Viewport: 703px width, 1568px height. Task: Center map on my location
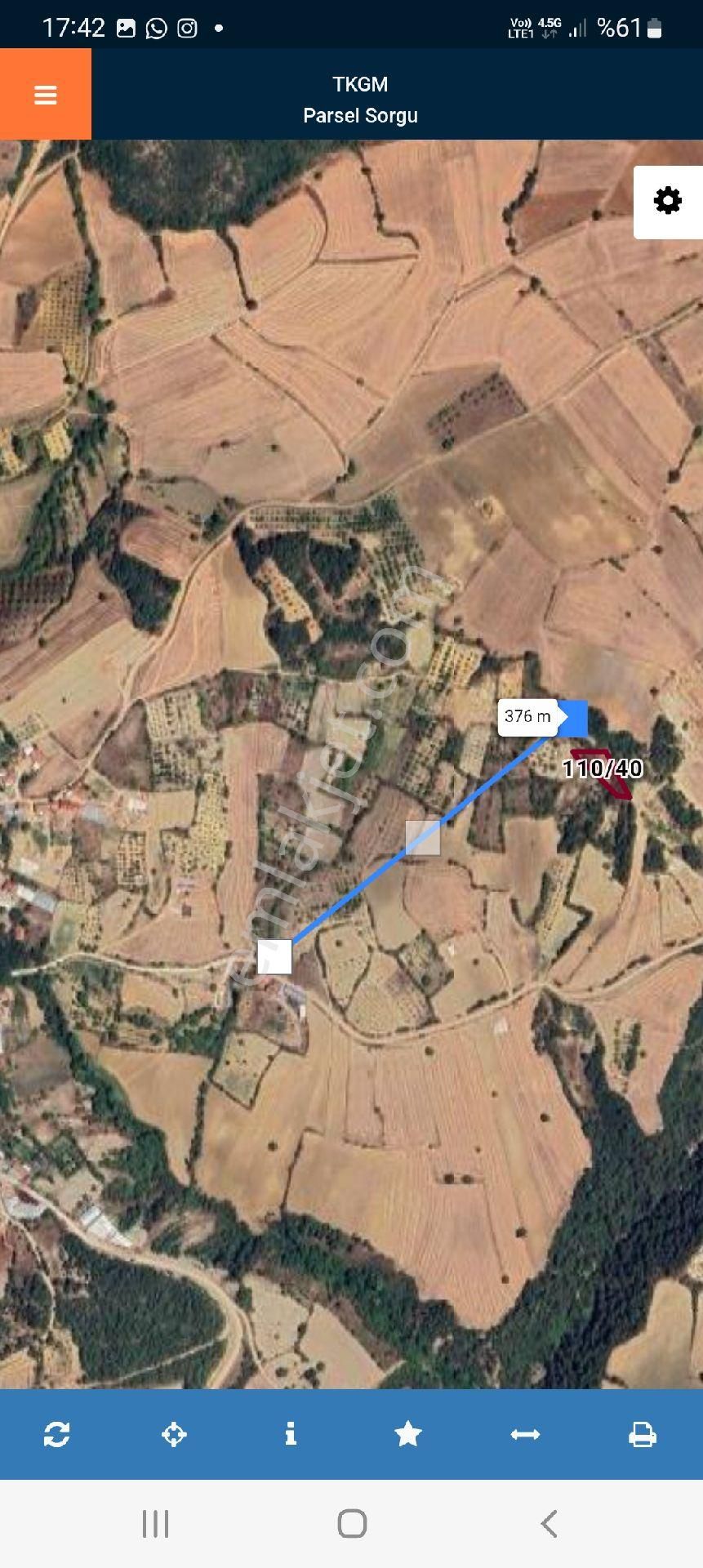tap(174, 1434)
